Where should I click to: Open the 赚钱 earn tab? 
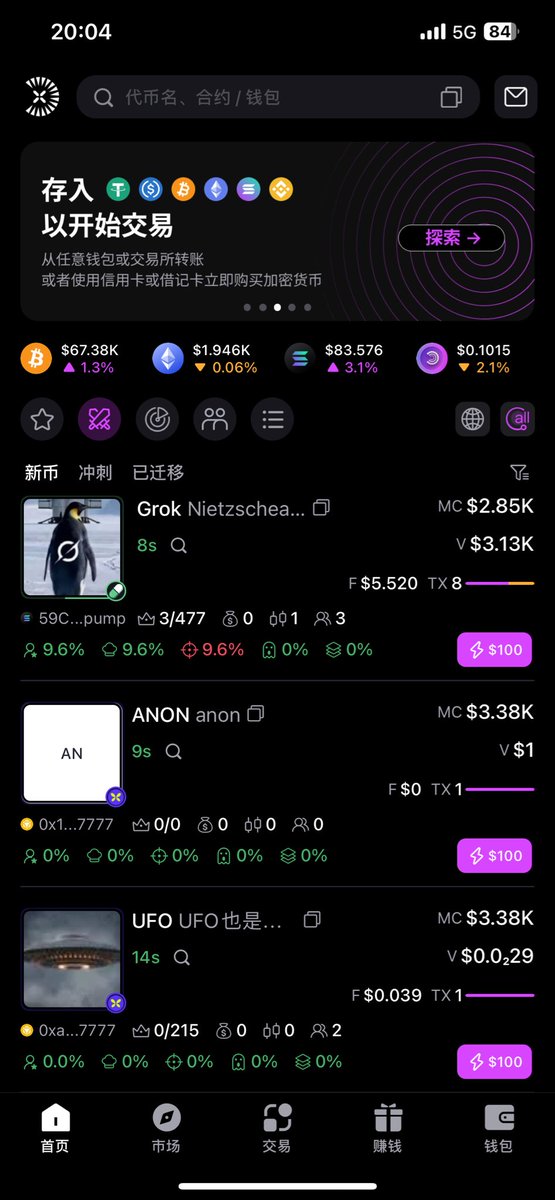tap(387, 1130)
